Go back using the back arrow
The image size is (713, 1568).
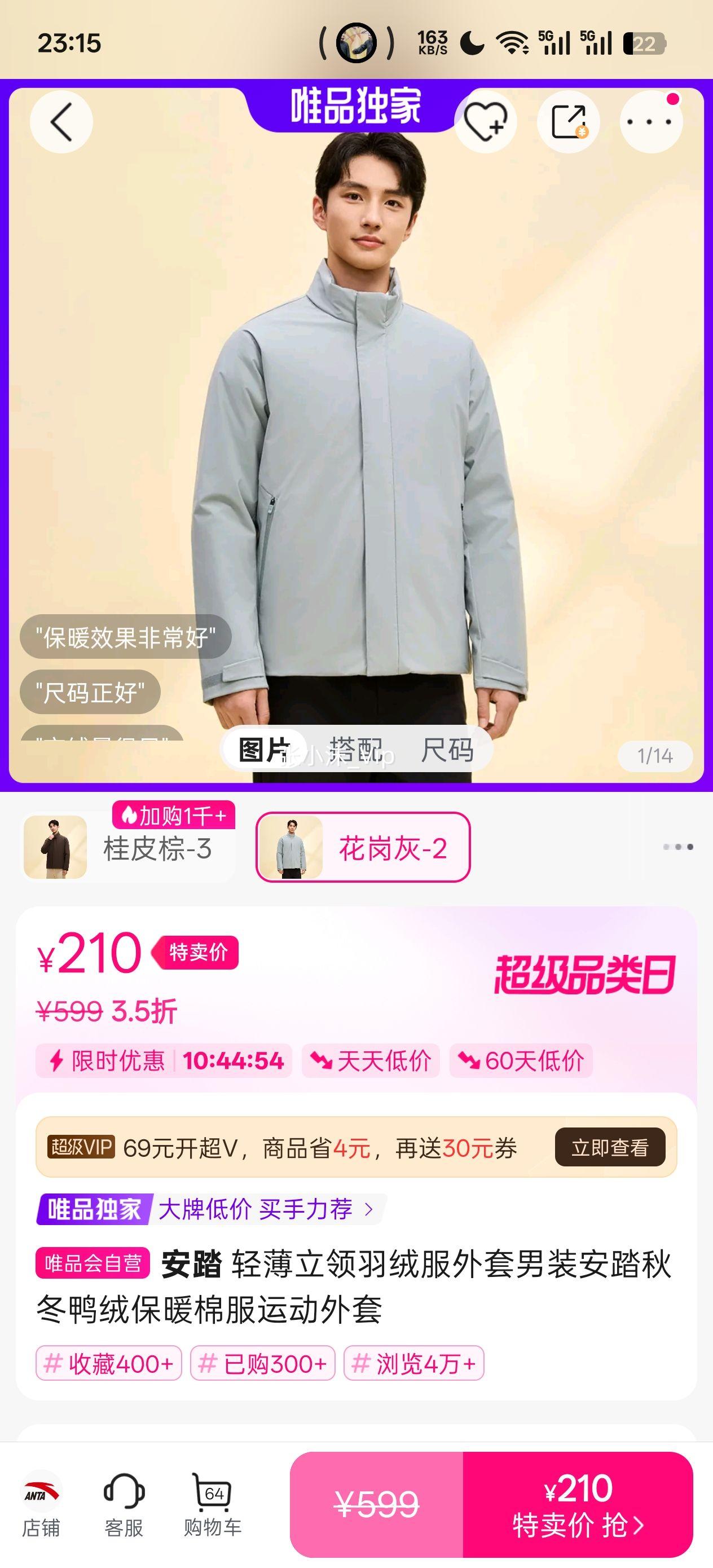[61, 122]
